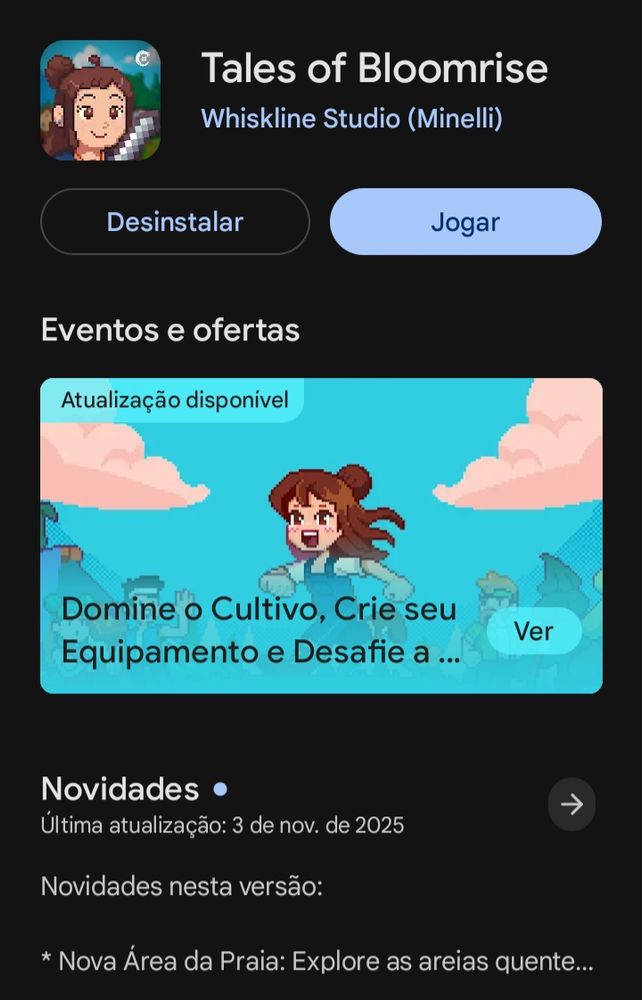The width and height of the screenshot is (642, 1000).
Task: Expand Novidades with the arrow button
Action: (572, 804)
